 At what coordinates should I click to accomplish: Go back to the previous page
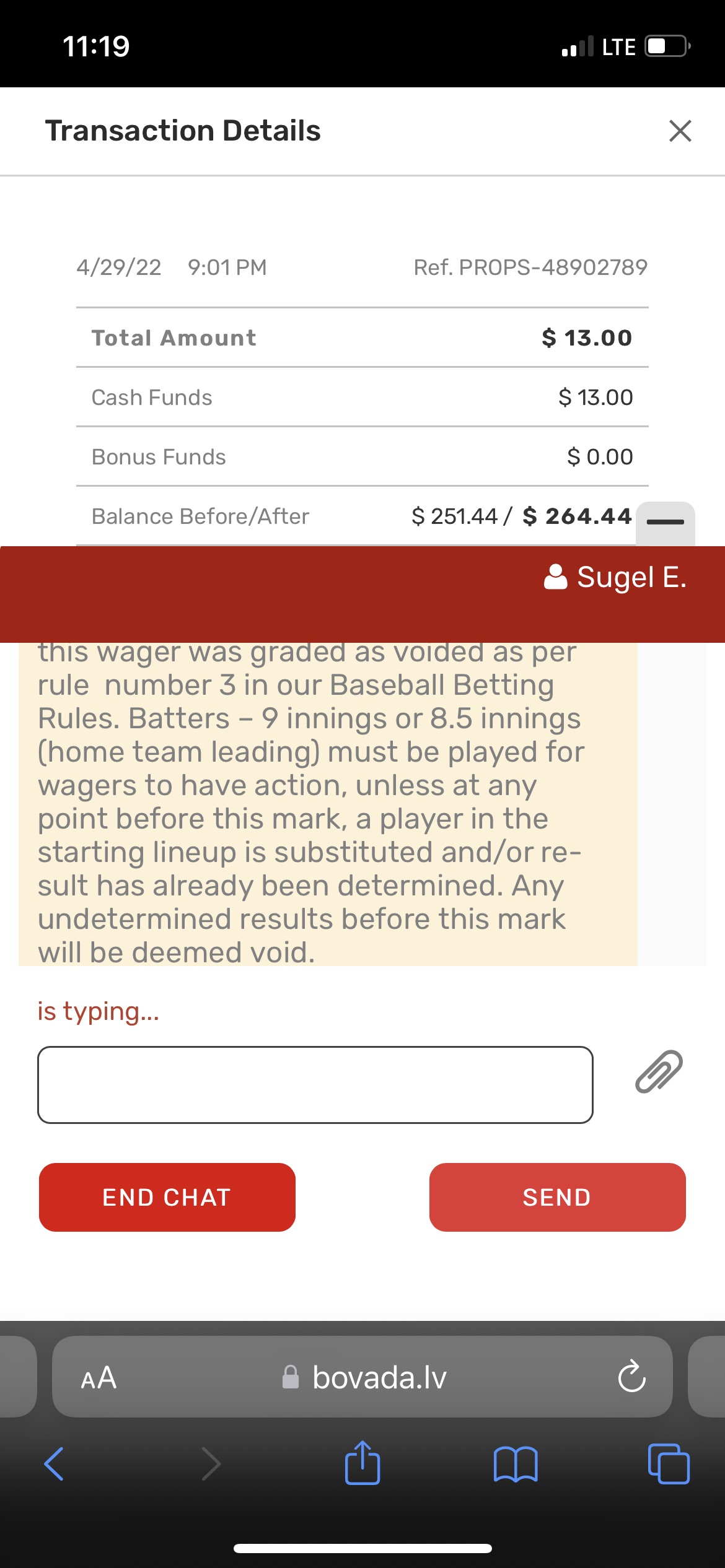pos(54,1464)
